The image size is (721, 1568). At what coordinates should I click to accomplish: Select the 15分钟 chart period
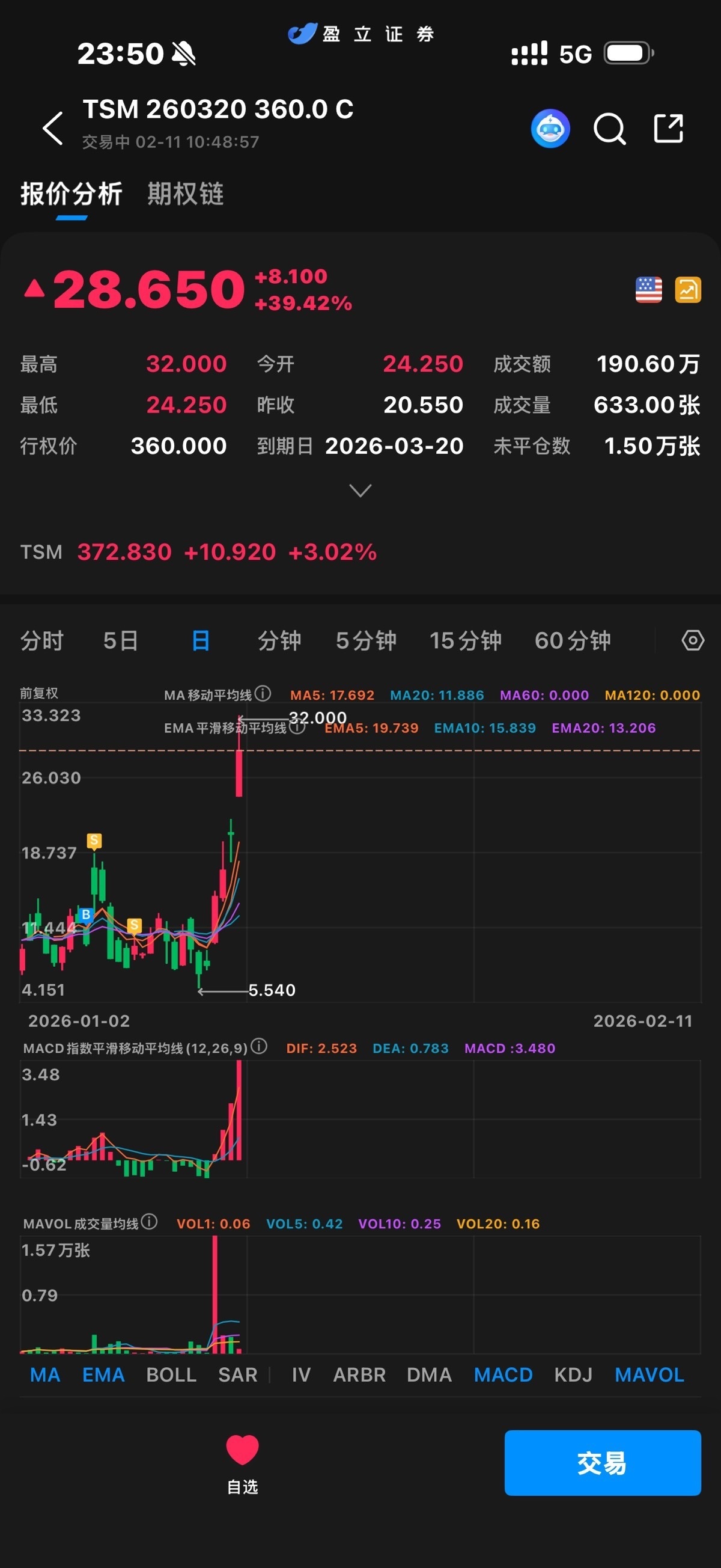[x=466, y=640]
